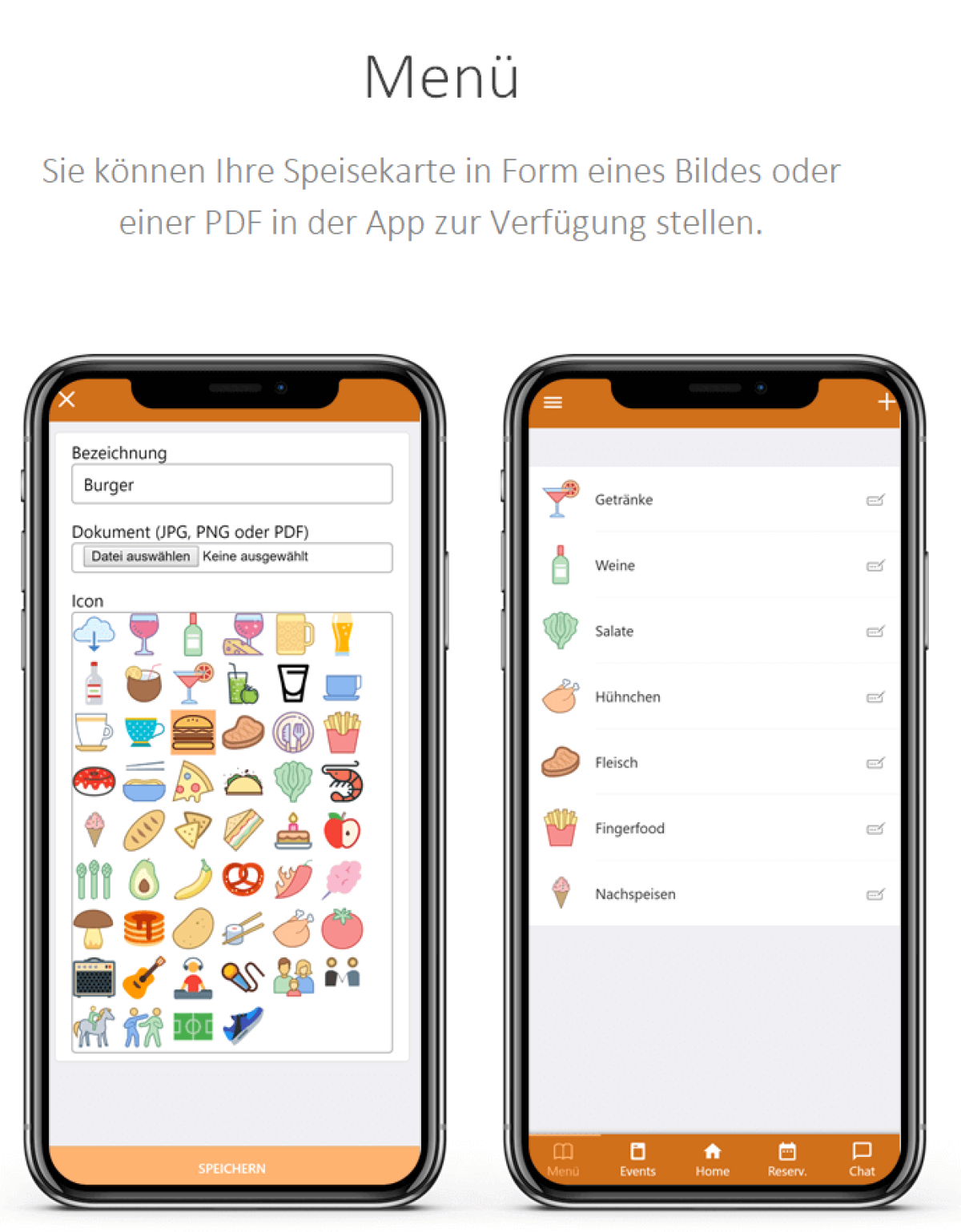This screenshot has height=1232, width=961.
Task: Close the Burger editing dialog
Action: click(67, 399)
